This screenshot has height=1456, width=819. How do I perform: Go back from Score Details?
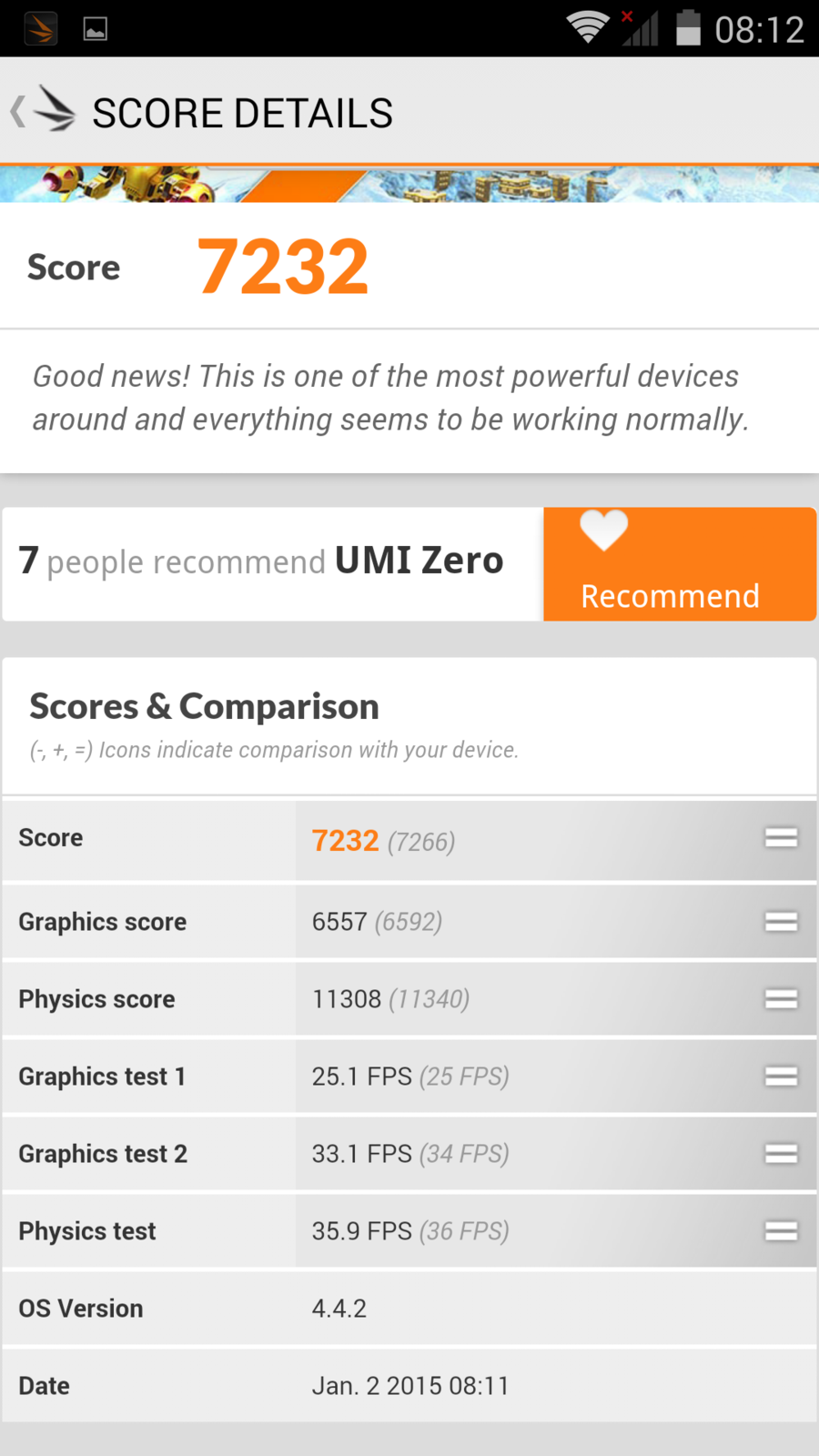[x=41, y=112]
